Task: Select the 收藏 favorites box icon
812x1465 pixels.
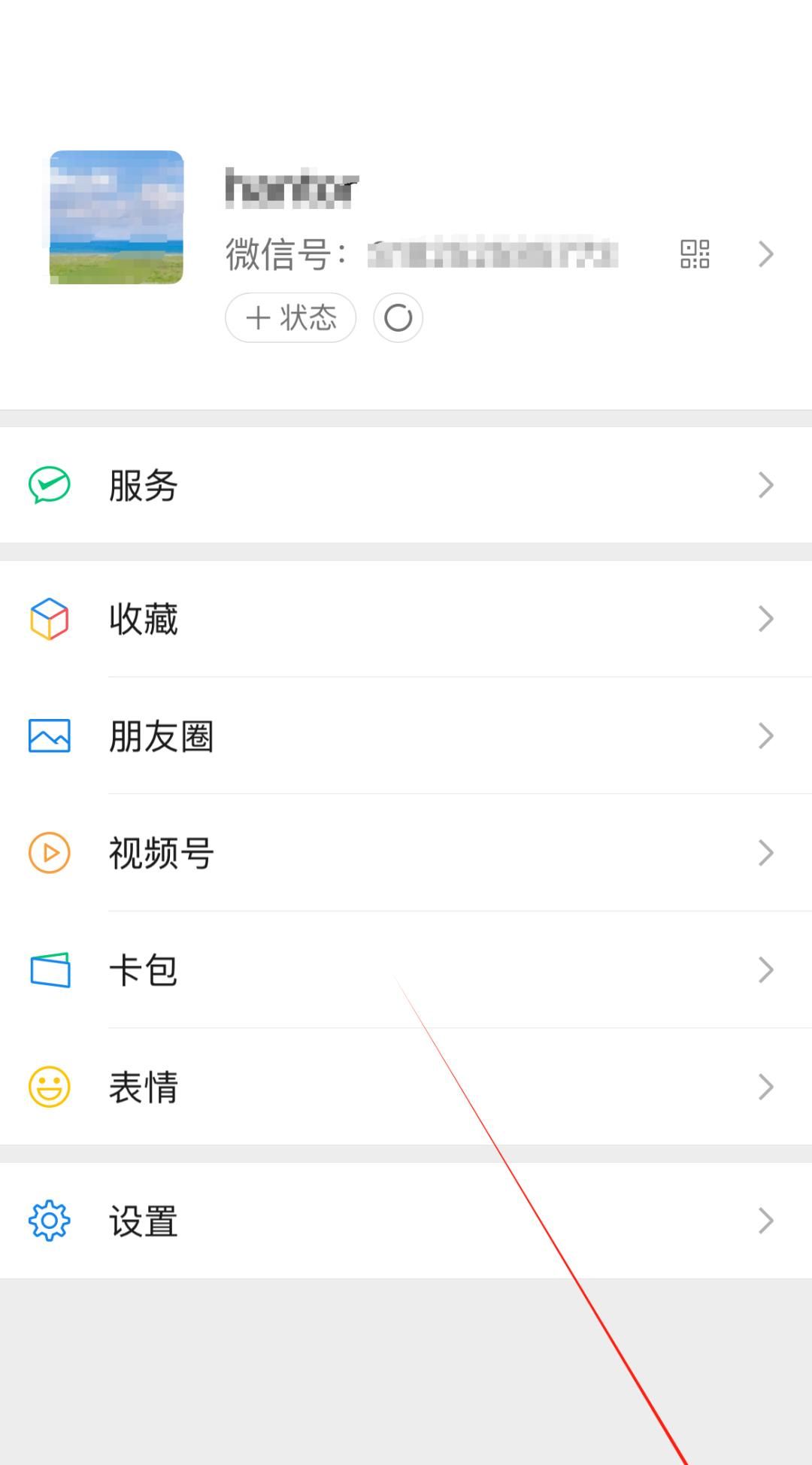Action: pyautogui.click(x=48, y=619)
